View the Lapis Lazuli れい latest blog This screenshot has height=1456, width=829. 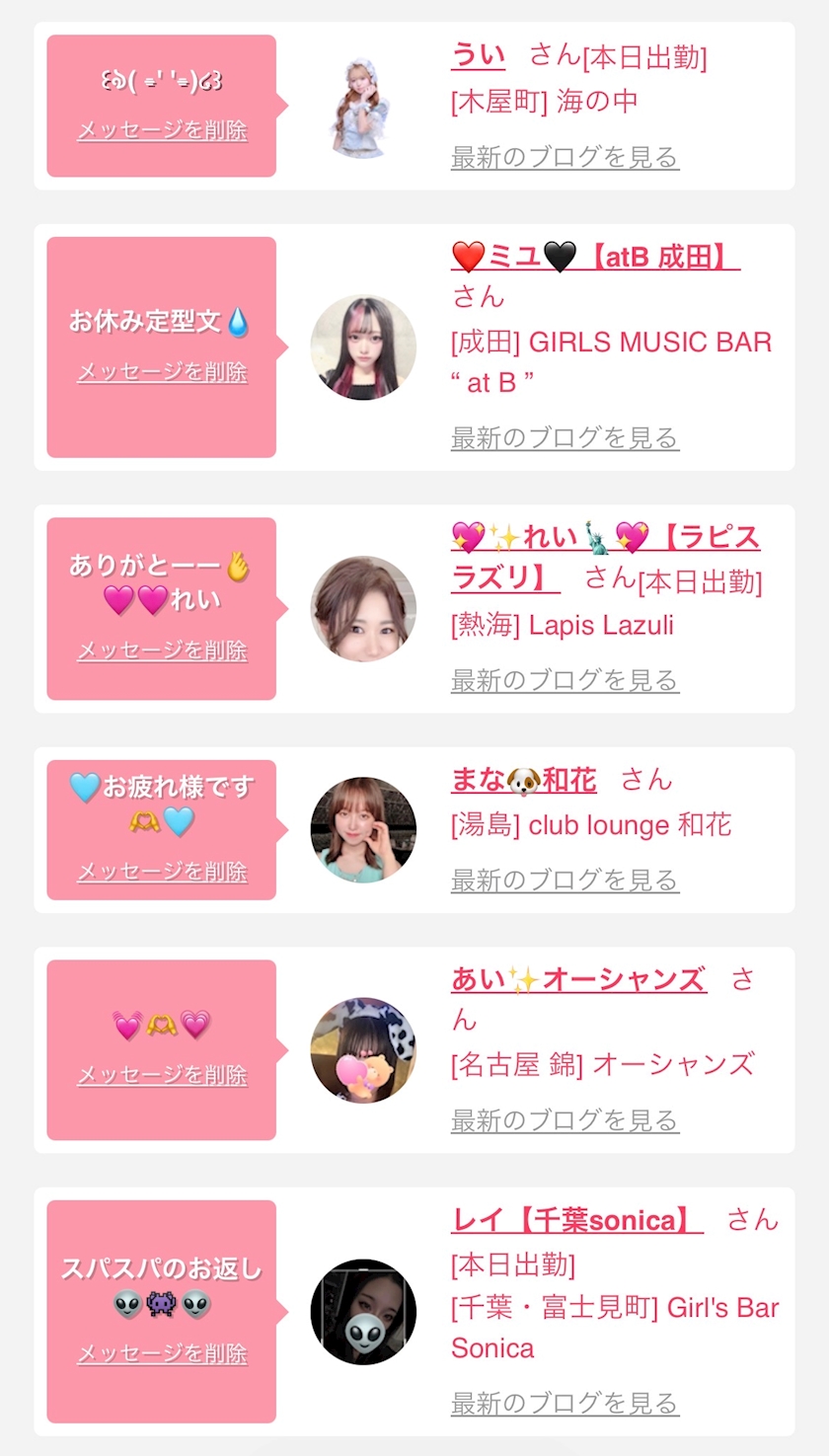(x=565, y=680)
